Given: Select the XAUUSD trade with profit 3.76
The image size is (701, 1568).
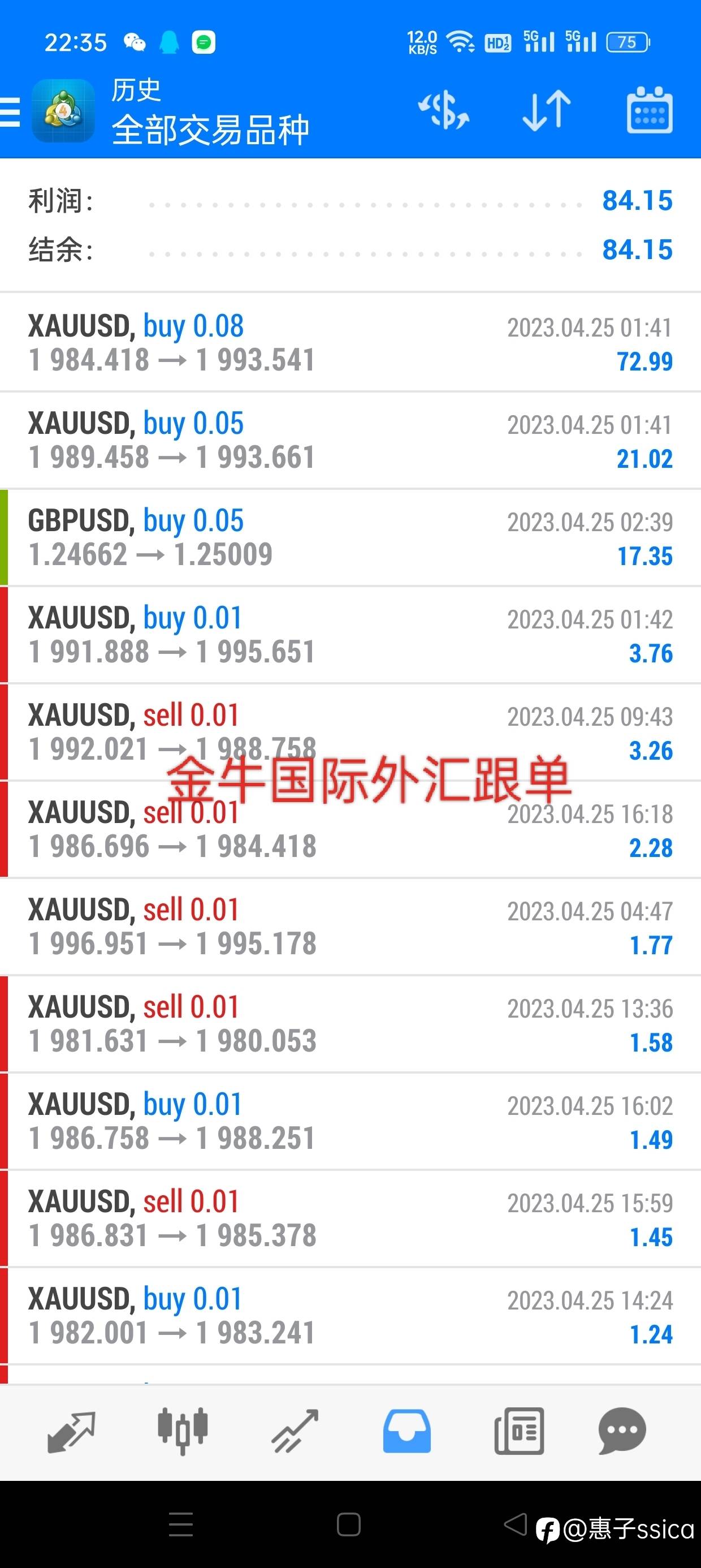Looking at the screenshot, I should point(350,635).
